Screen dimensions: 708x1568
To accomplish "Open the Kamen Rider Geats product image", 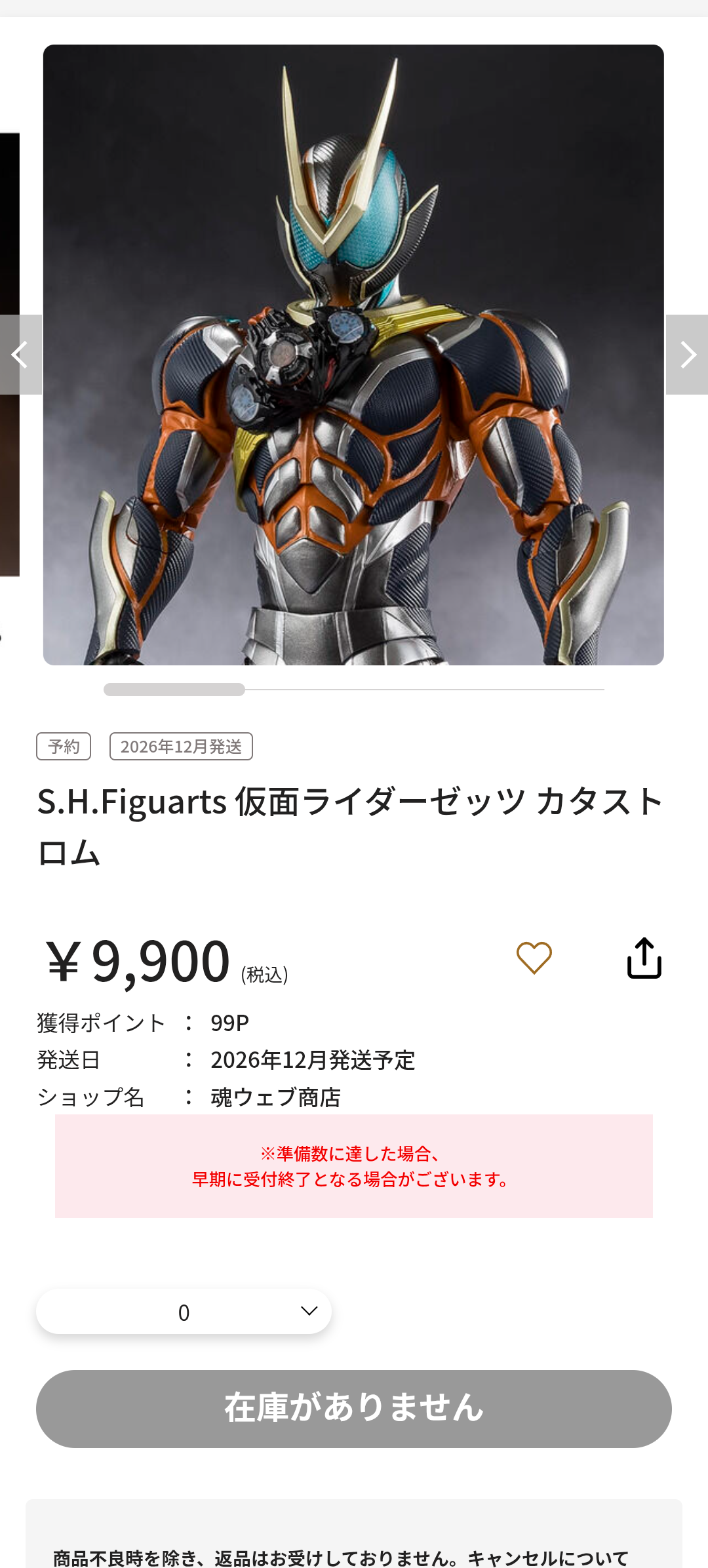I will [353, 355].
